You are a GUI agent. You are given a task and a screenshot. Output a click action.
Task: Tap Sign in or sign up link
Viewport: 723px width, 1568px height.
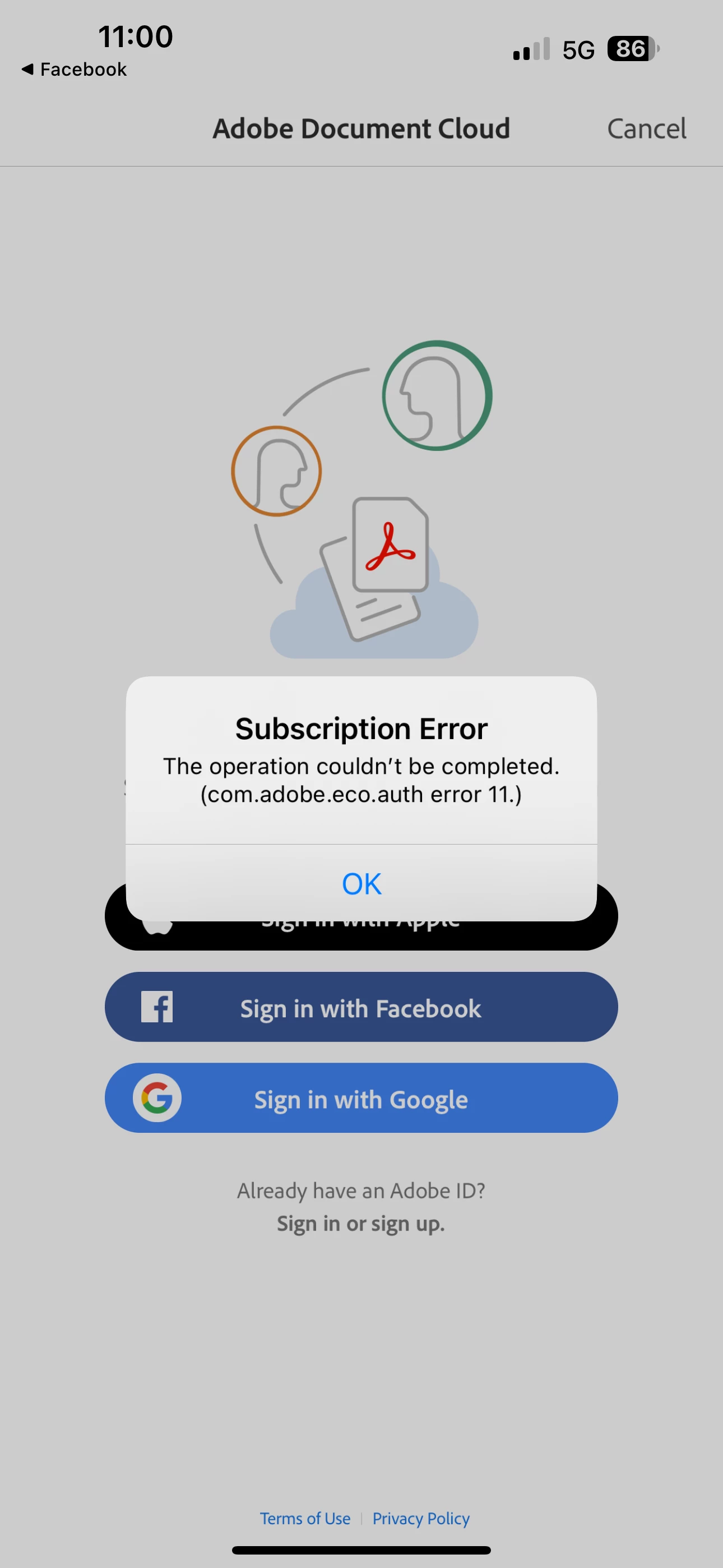tap(361, 1224)
